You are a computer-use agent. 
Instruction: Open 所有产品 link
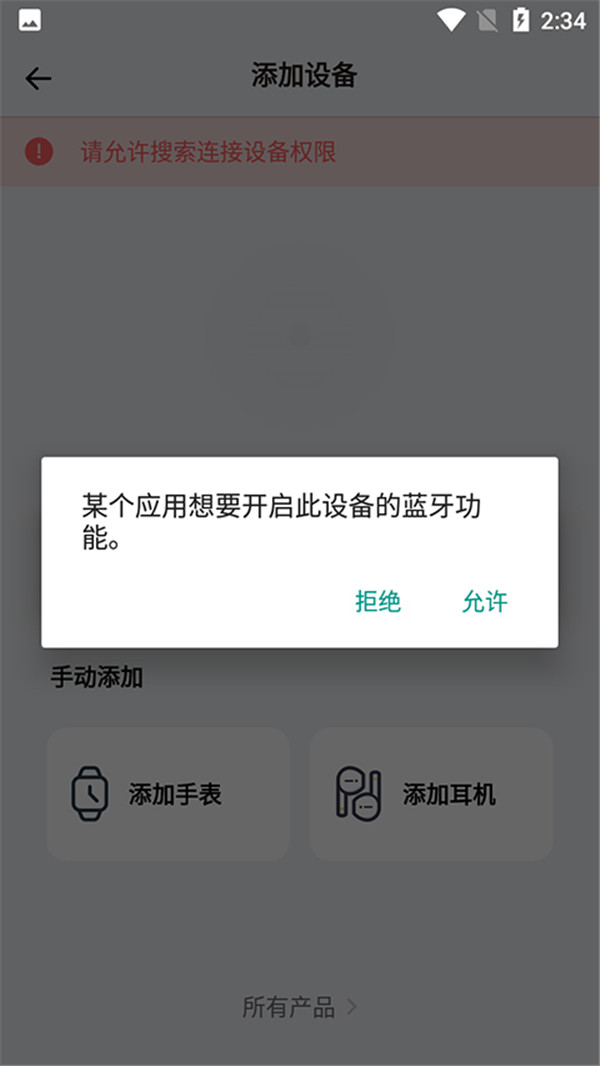click(299, 1007)
